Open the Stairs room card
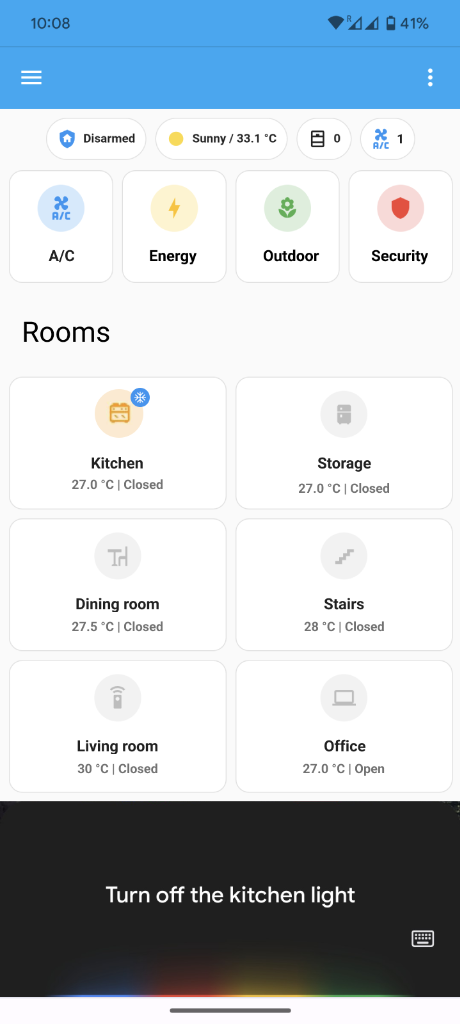 (x=344, y=584)
